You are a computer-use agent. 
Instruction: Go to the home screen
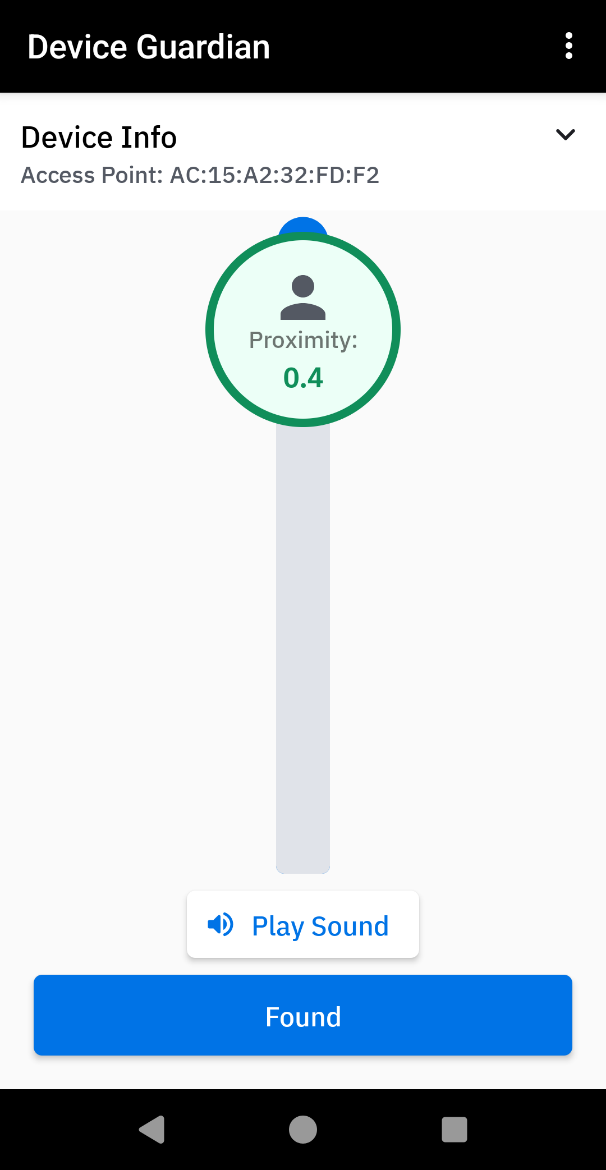click(x=302, y=1129)
